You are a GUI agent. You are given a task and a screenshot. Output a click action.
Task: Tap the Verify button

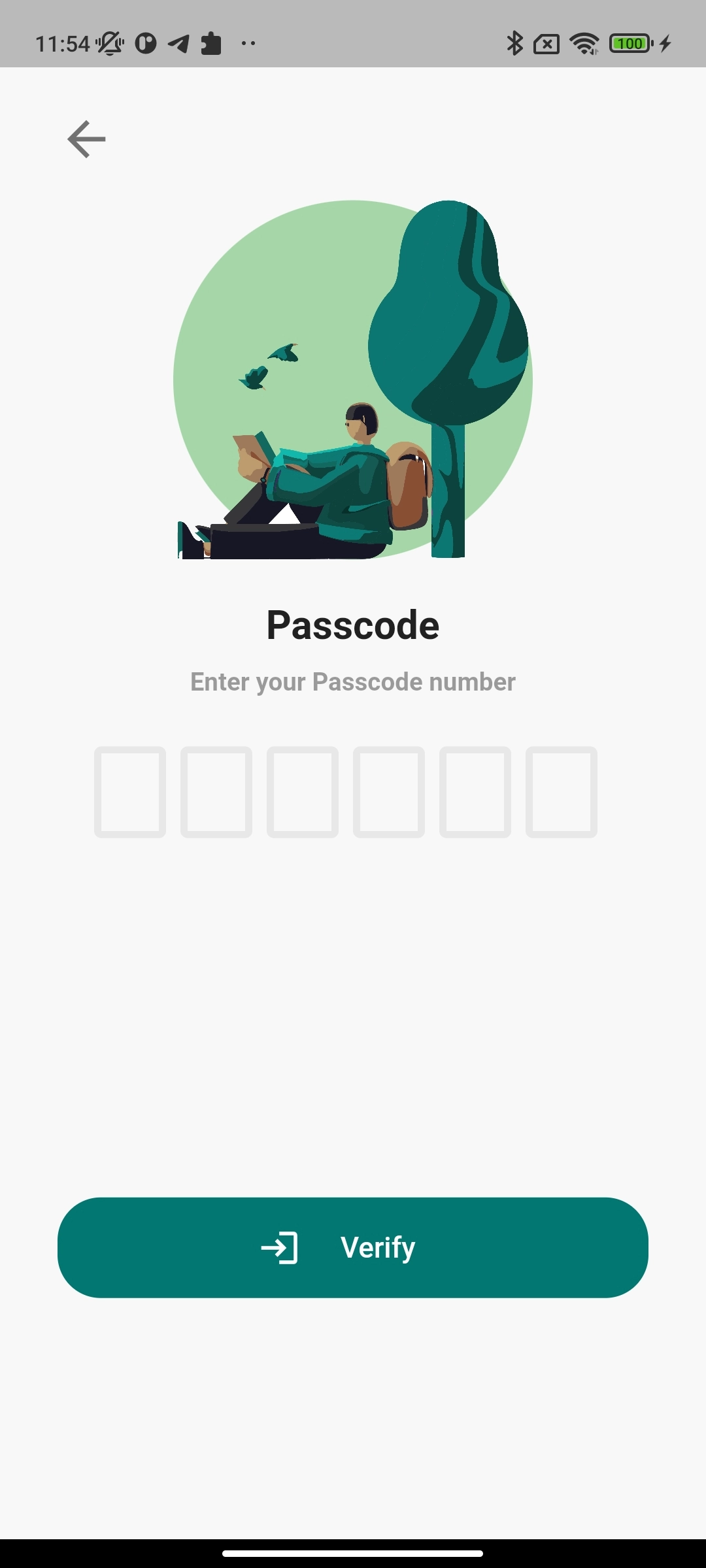click(353, 1247)
